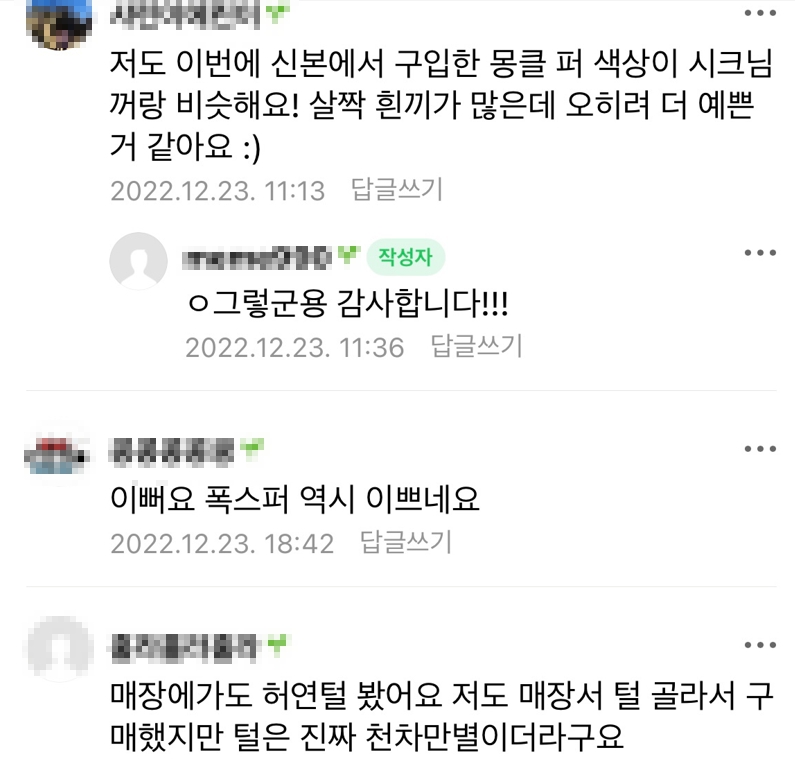The width and height of the screenshot is (795, 759).
Task: Open the 작성자 commenter's profile avatar
Action: [137, 262]
